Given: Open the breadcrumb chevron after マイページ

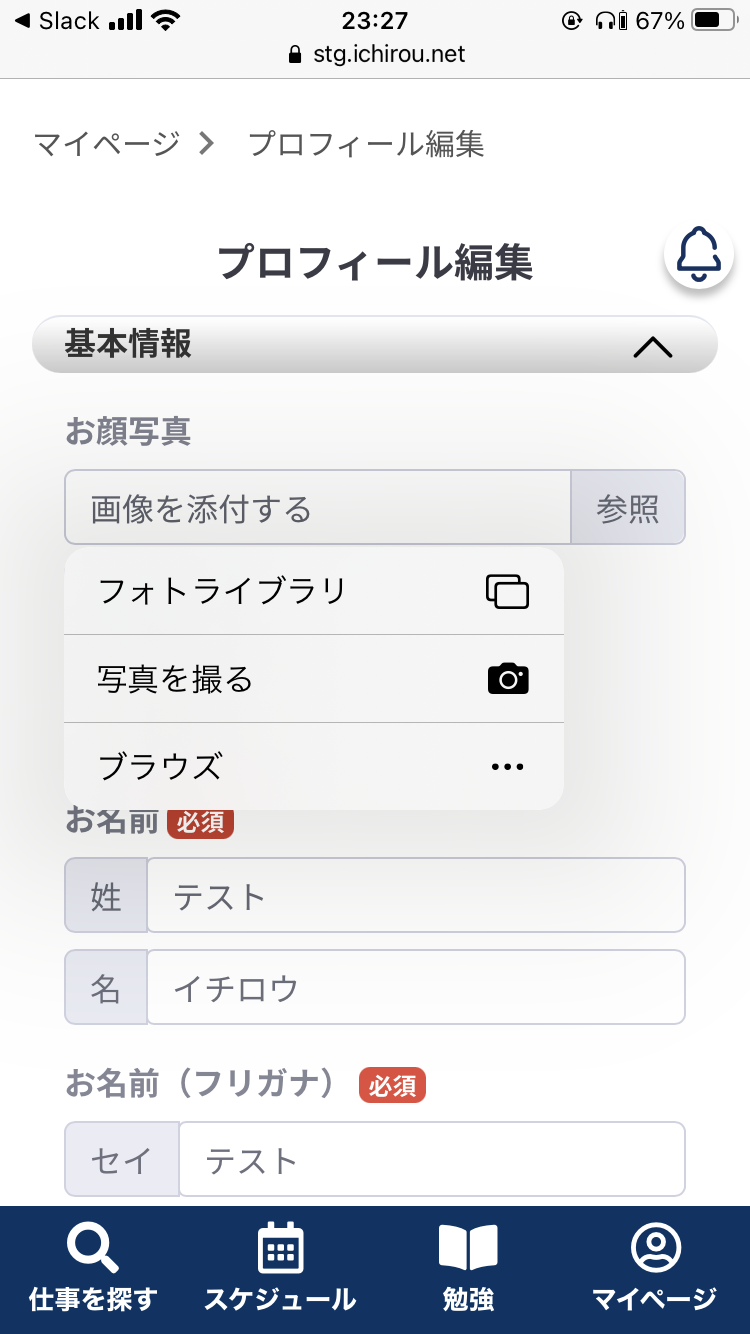Looking at the screenshot, I should (206, 144).
